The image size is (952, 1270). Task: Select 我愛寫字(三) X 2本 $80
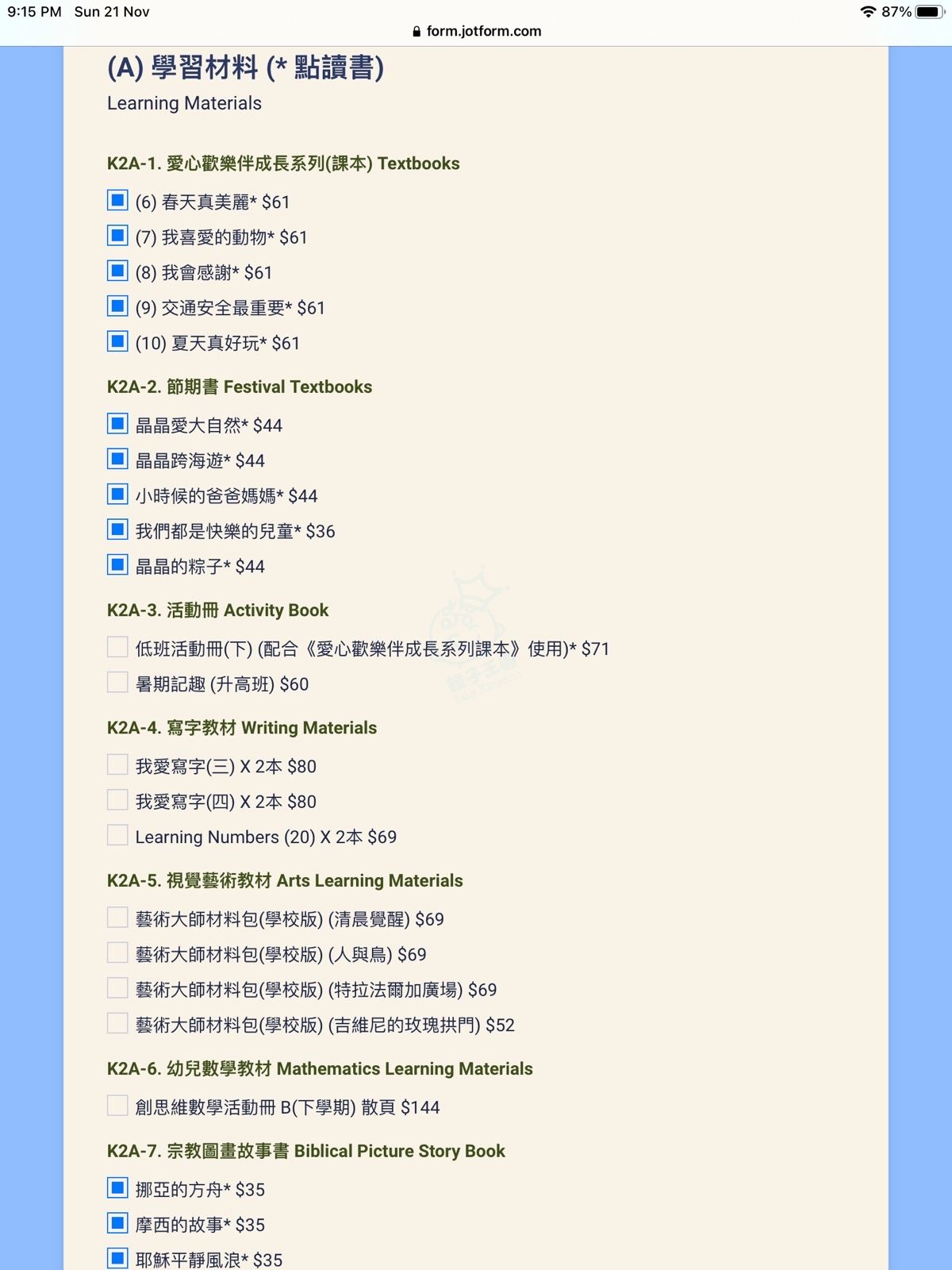pyautogui.click(x=117, y=765)
